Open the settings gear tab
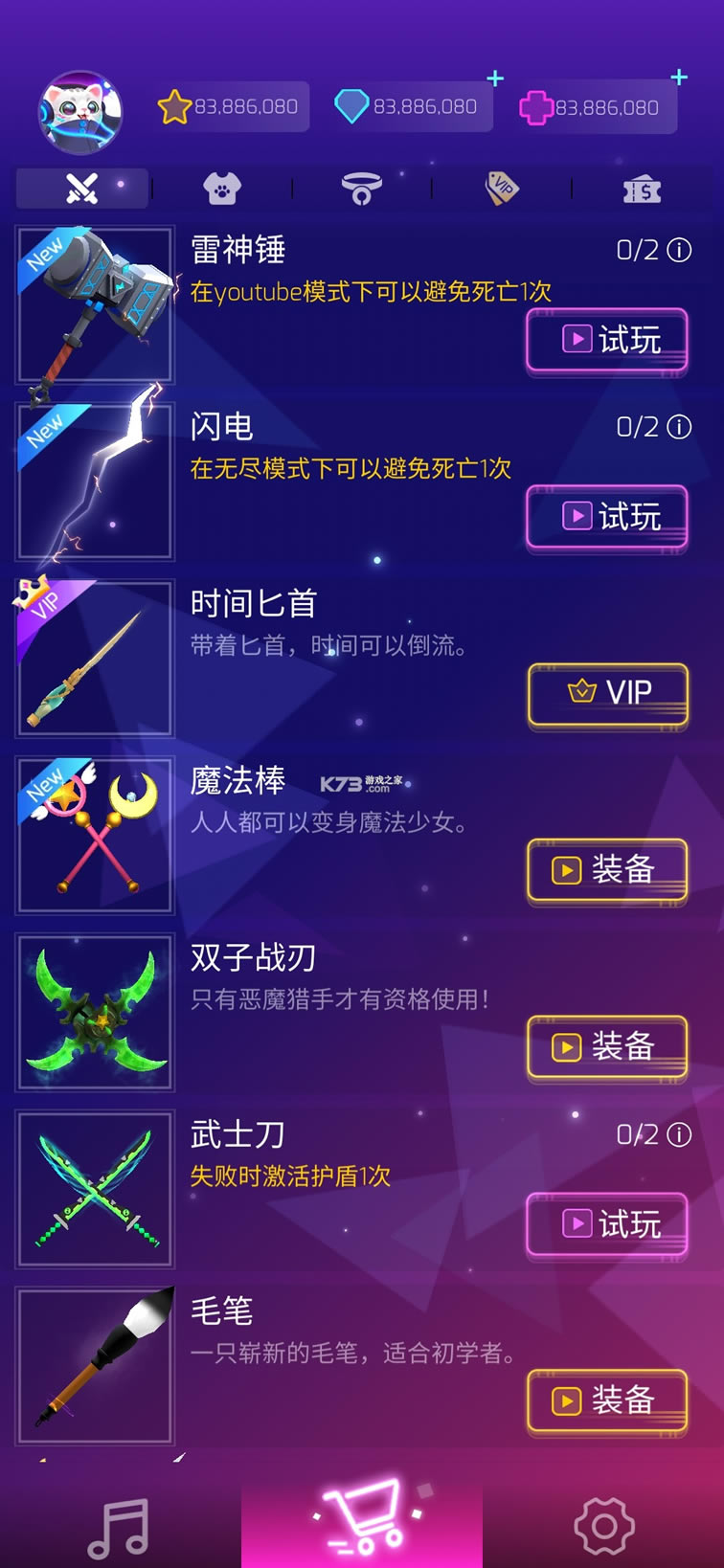The width and height of the screenshot is (724, 1568). [x=603, y=1526]
